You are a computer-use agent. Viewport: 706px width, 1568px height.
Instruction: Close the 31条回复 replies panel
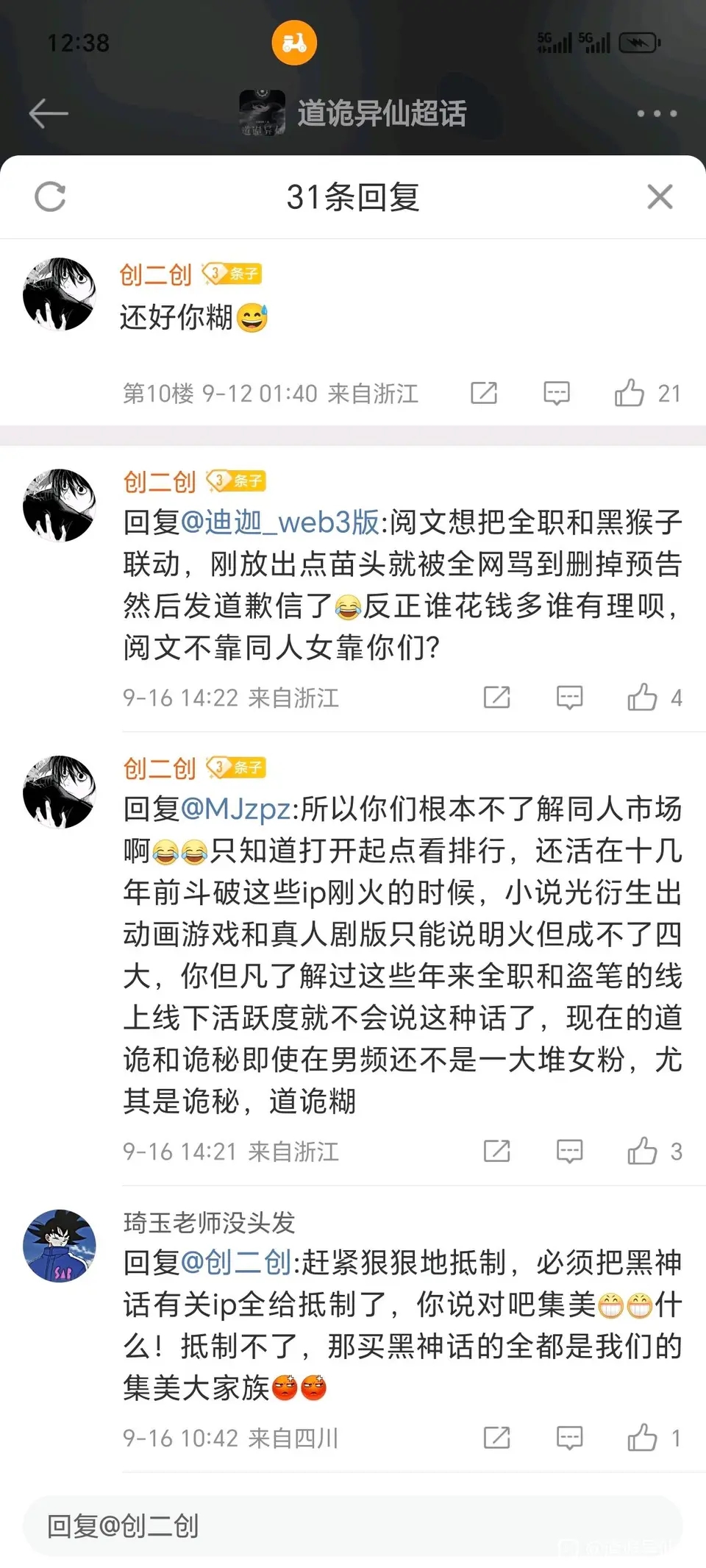click(x=660, y=196)
